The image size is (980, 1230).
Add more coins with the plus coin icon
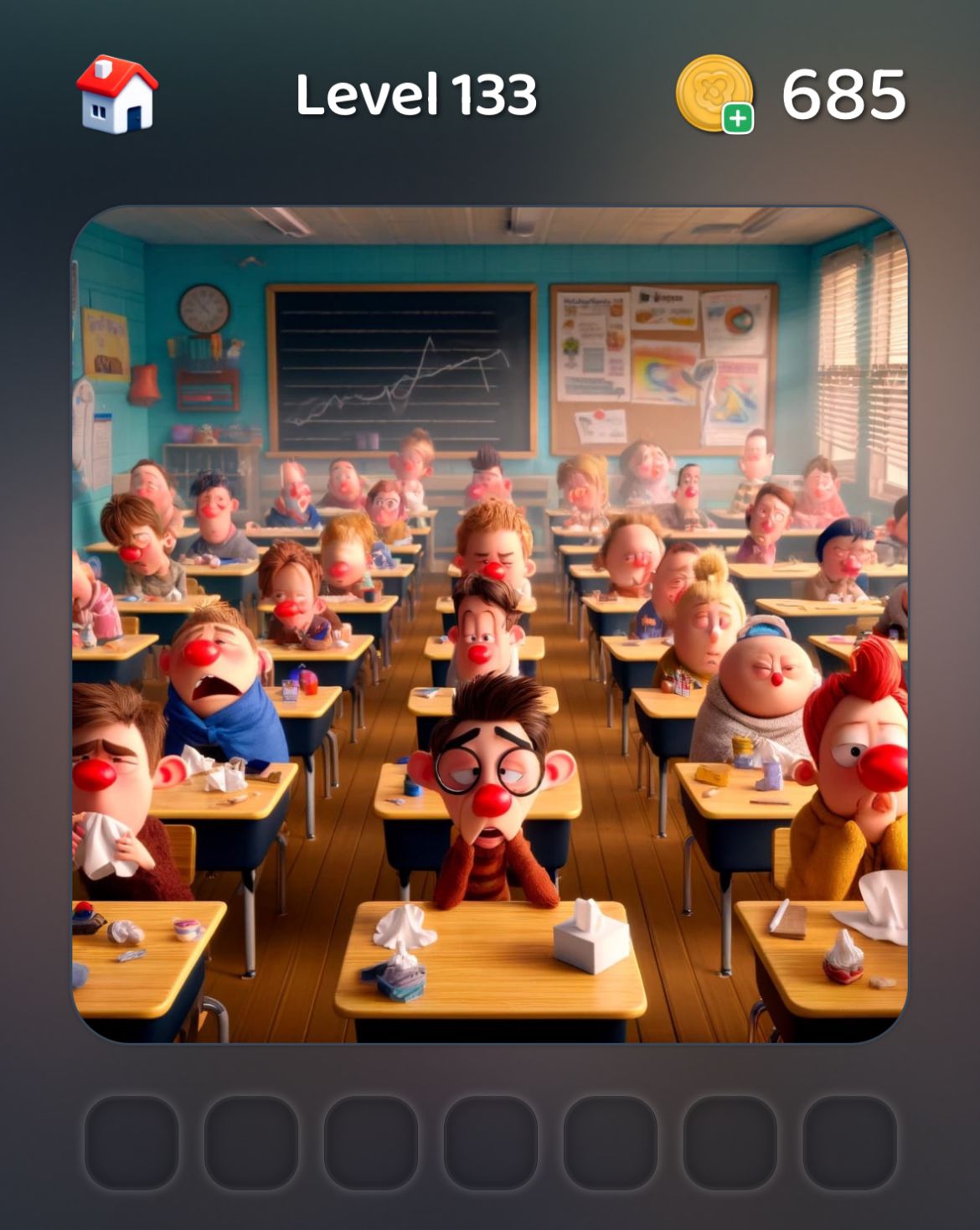tap(715, 94)
